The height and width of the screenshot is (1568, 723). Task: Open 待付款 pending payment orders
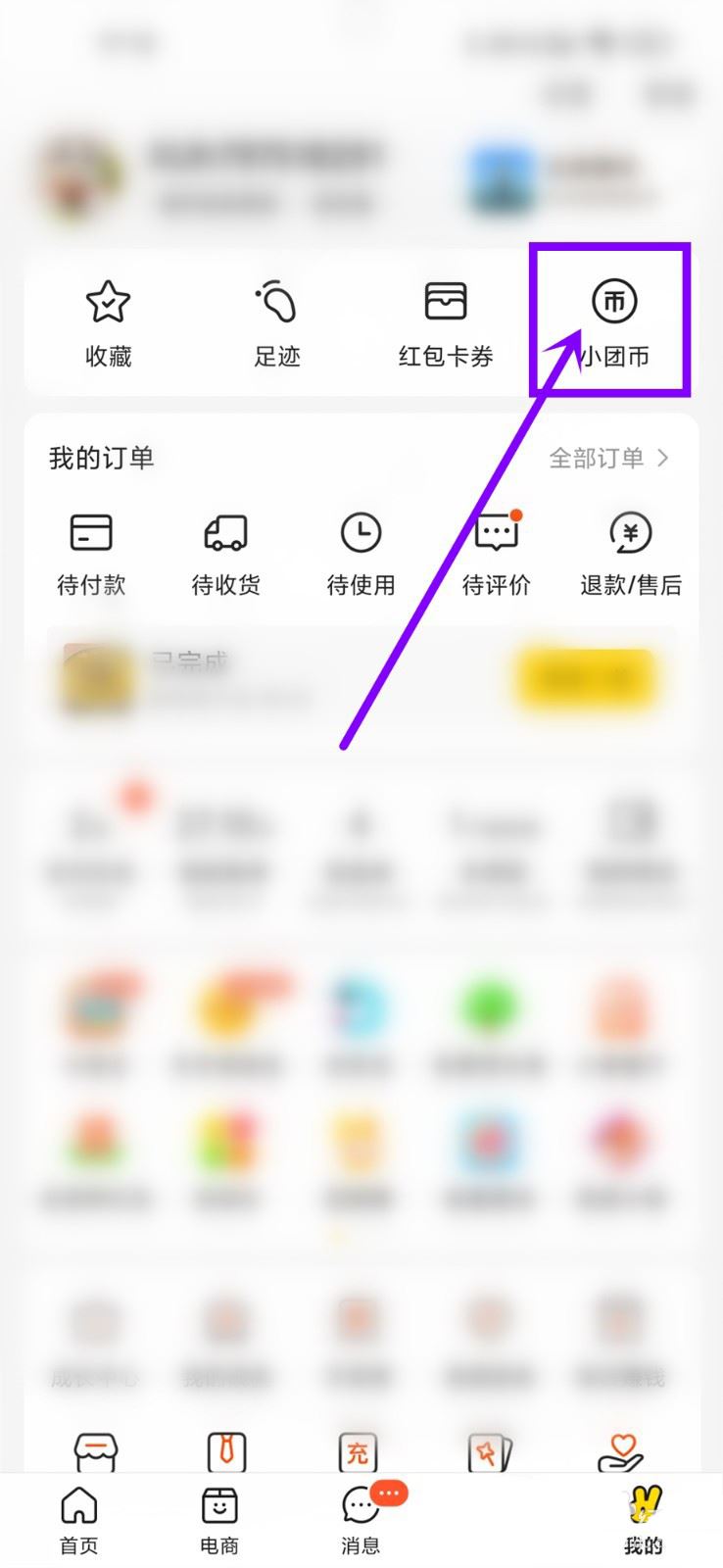[x=91, y=554]
